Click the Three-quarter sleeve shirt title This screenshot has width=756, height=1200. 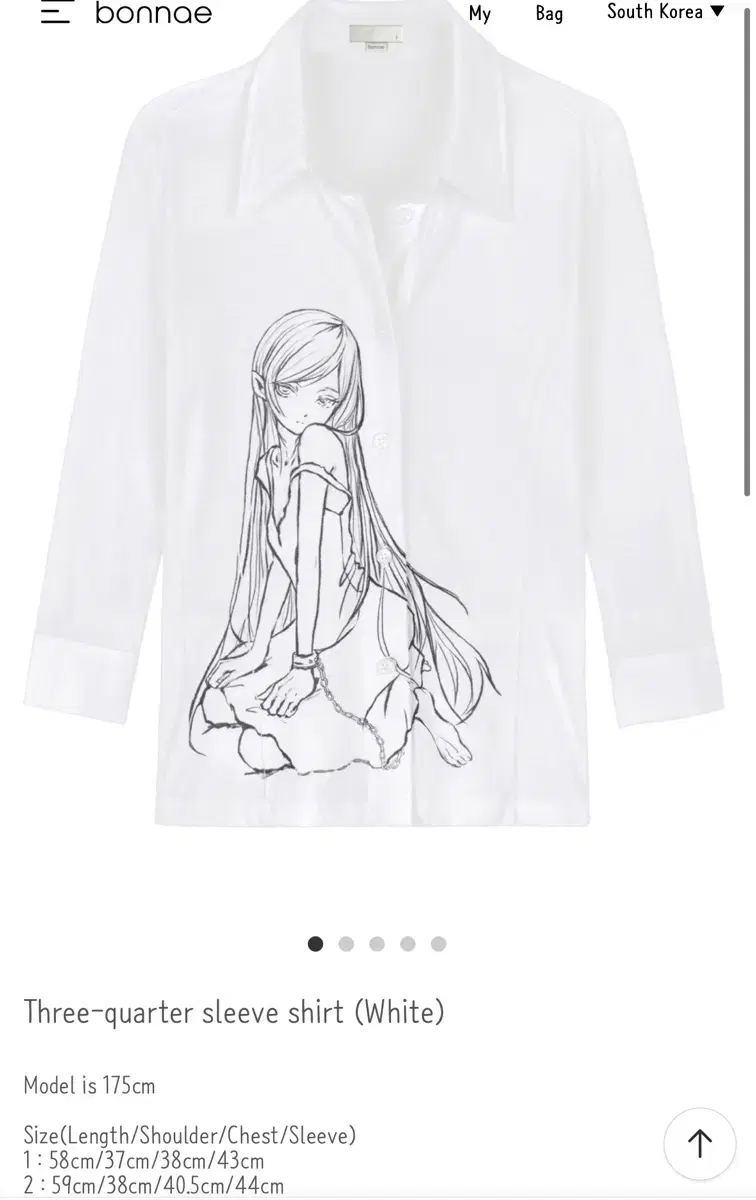point(231,1012)
